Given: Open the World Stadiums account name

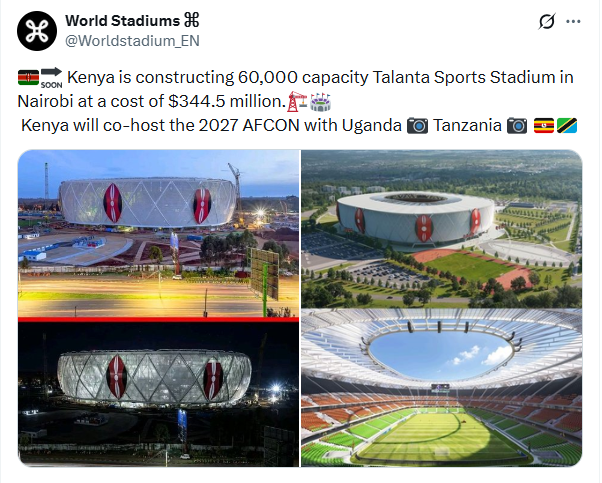Looking at the screenshot, I should click(x=121, y=21).
